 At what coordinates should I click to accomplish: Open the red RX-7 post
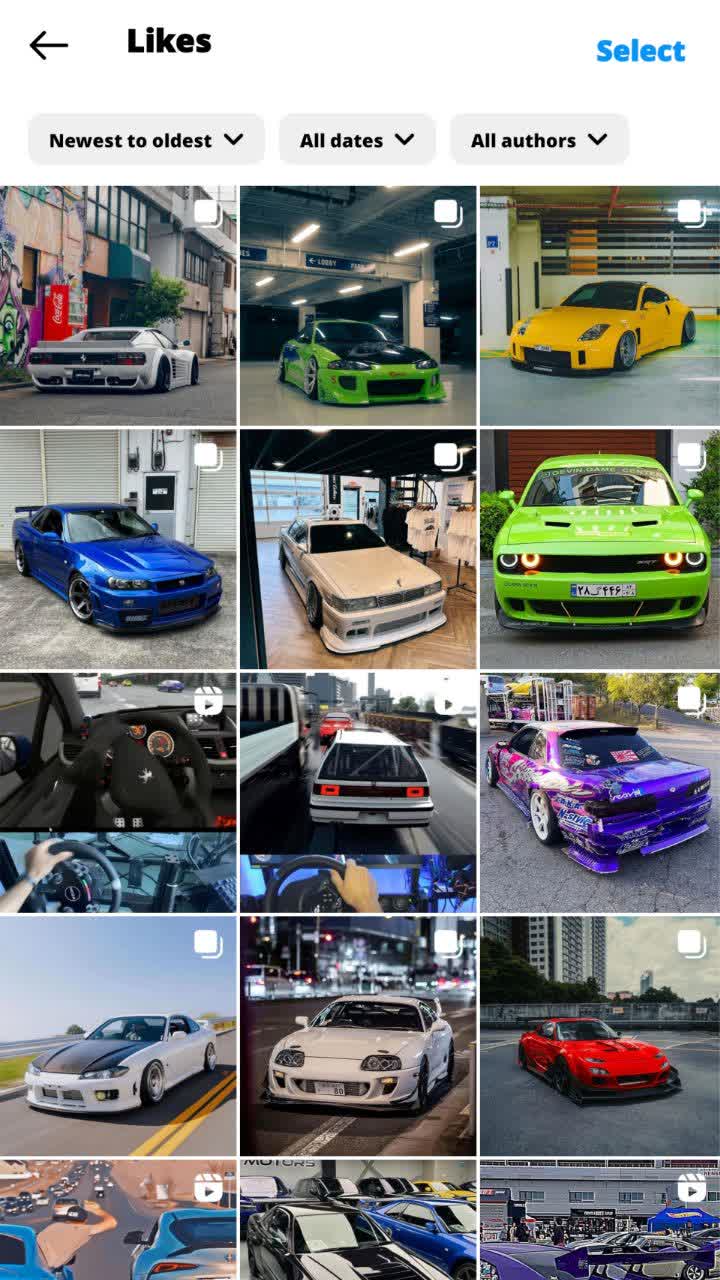[x=599, y=1037]
